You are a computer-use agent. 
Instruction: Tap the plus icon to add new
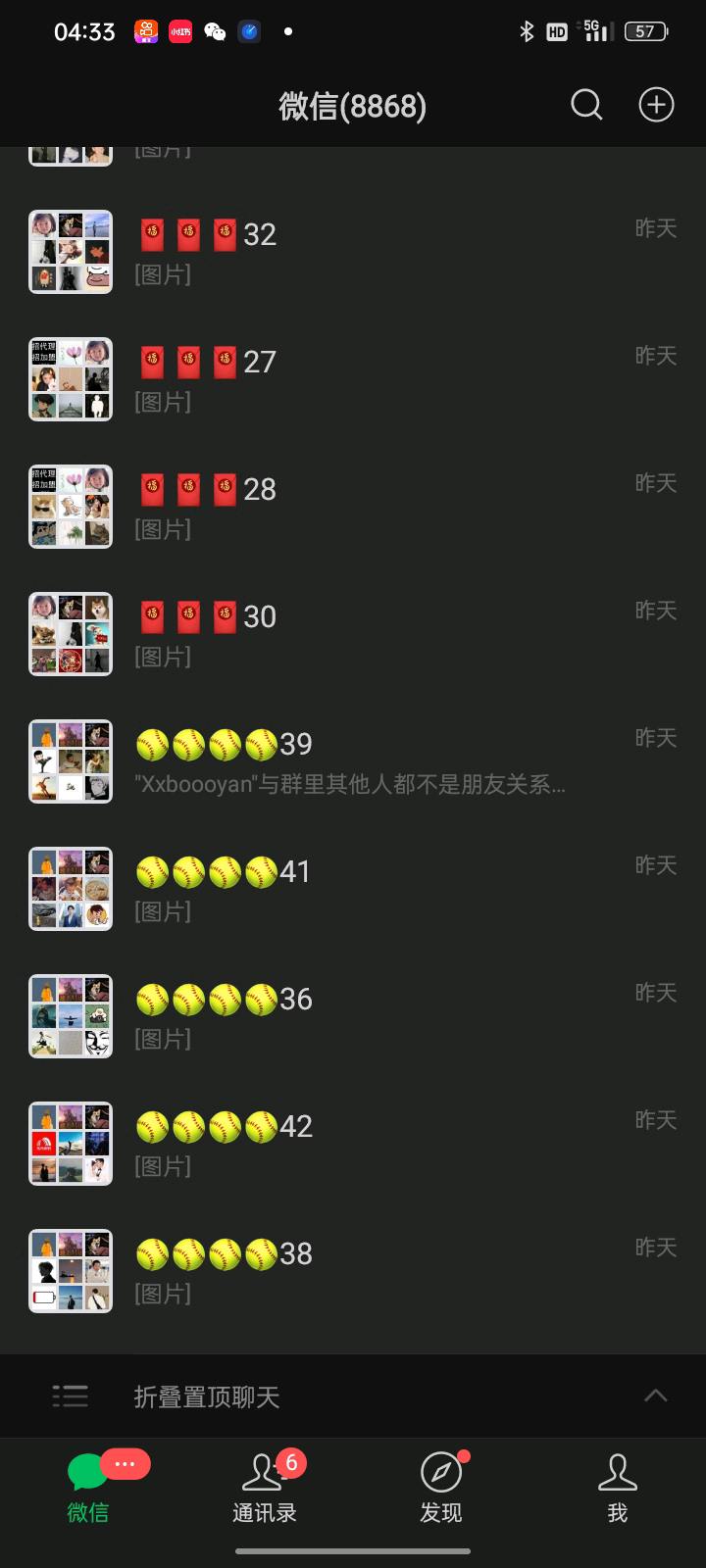pyautogui.click(x=656, y=104)
